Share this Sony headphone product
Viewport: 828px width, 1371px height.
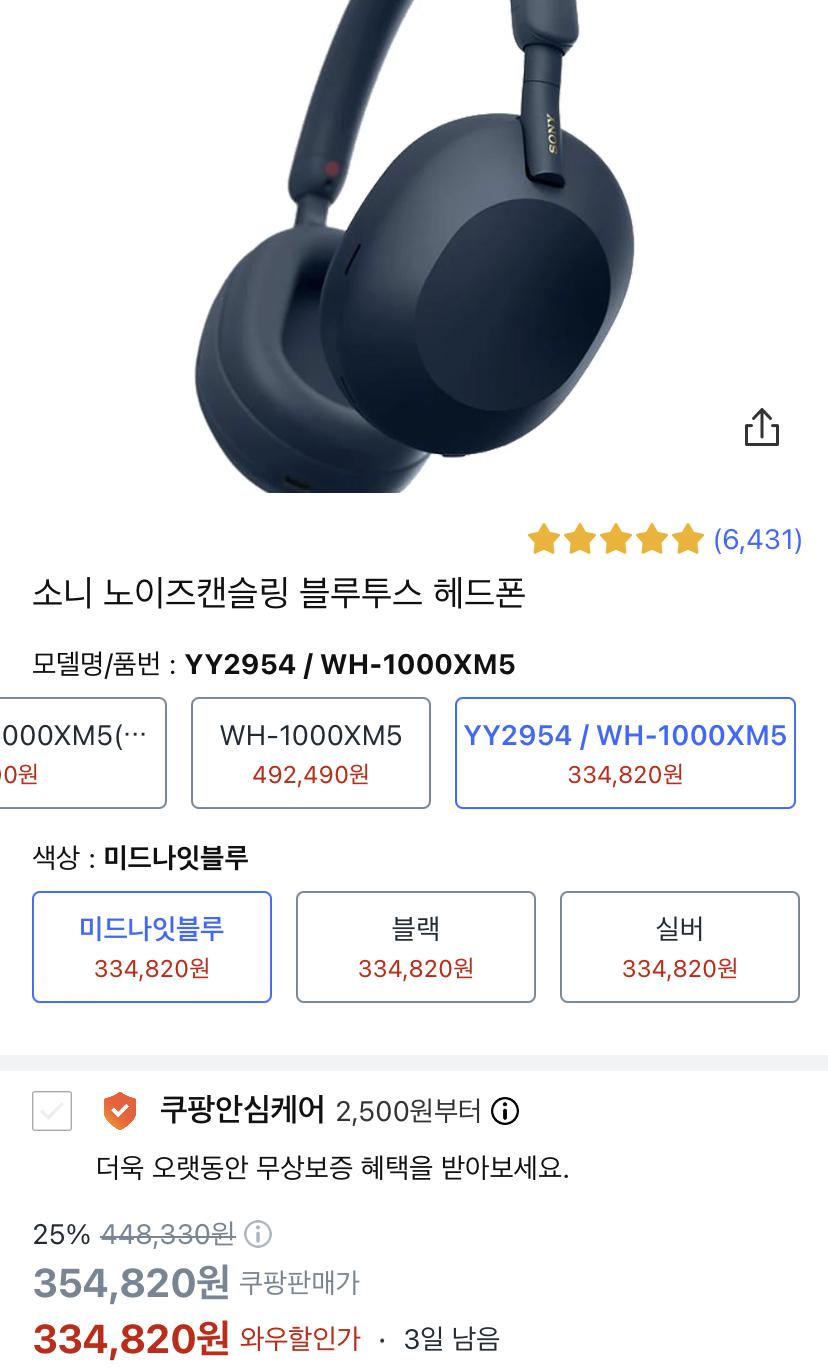point(761,427)
